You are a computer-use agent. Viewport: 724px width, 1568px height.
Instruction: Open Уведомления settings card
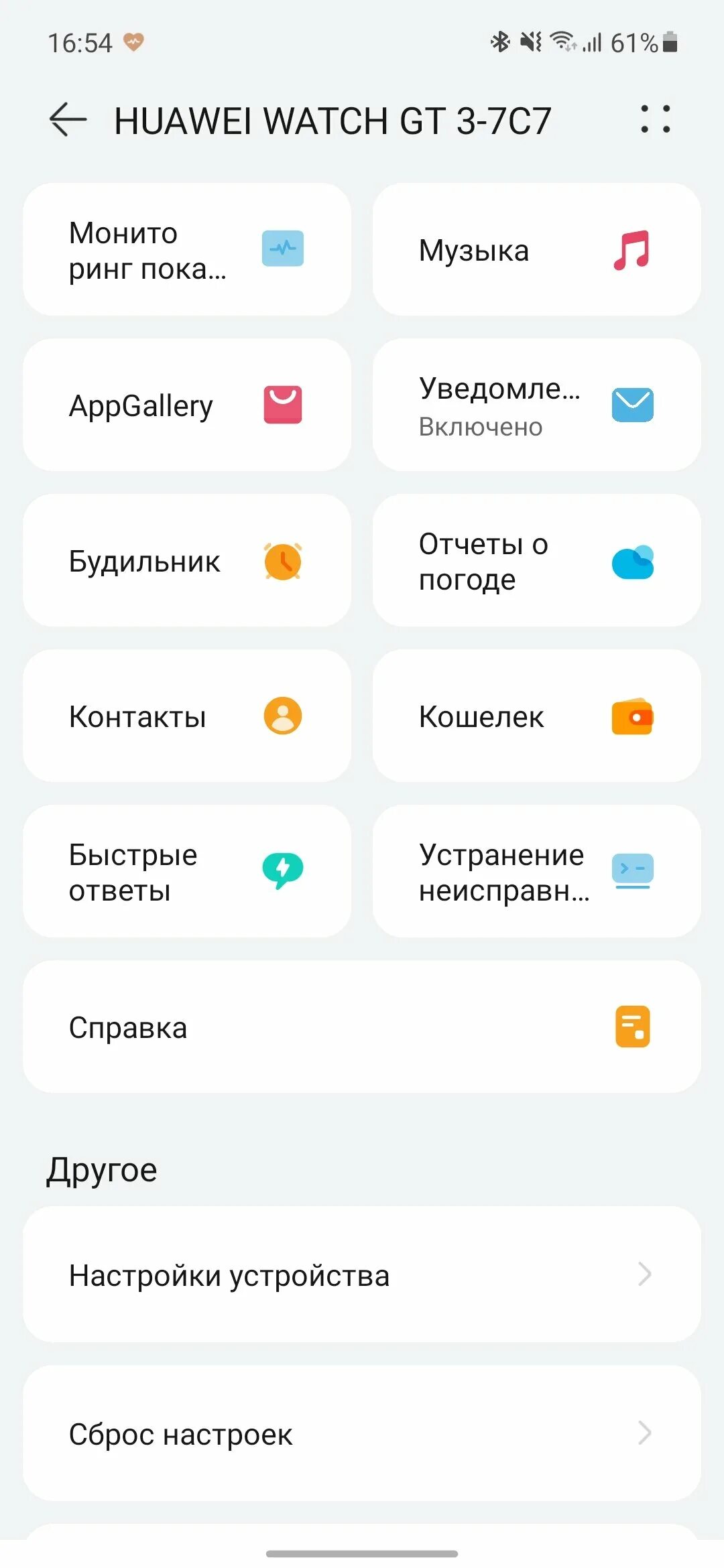(x=537, y=405)
